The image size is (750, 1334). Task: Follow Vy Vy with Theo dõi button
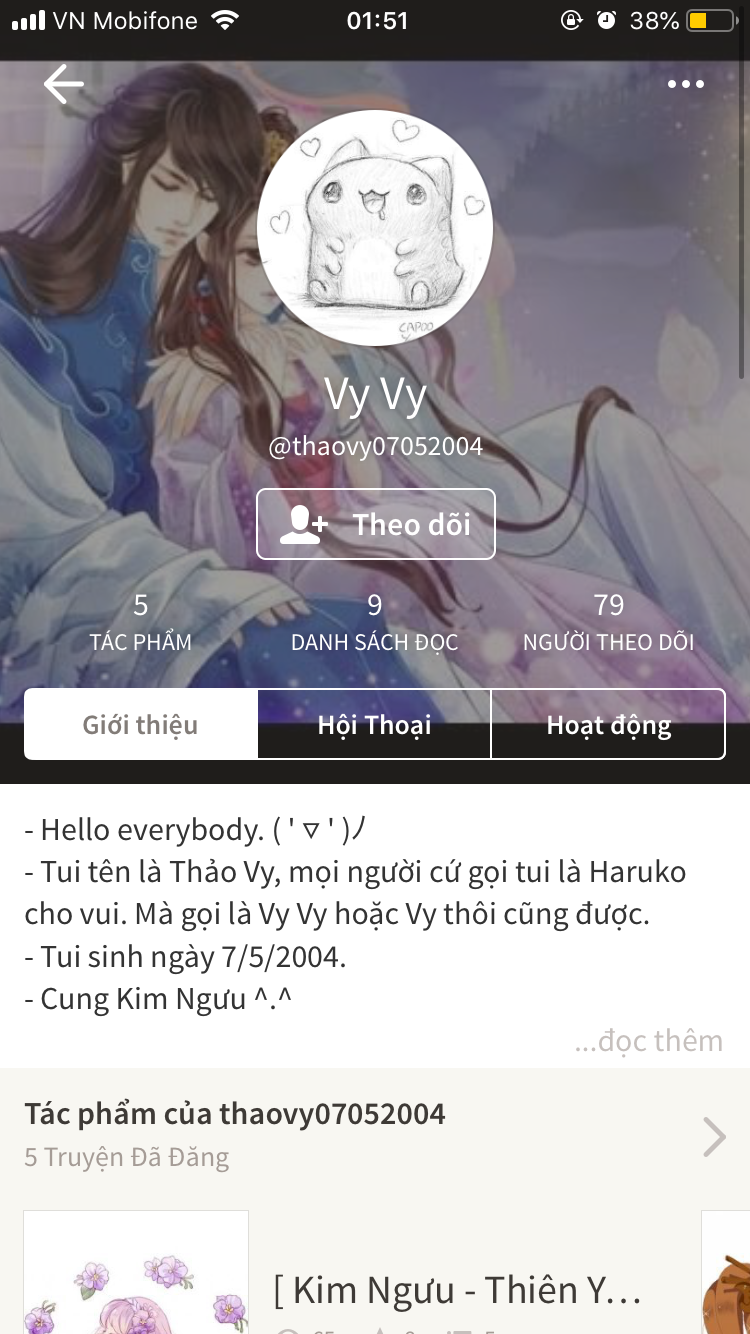376,524
